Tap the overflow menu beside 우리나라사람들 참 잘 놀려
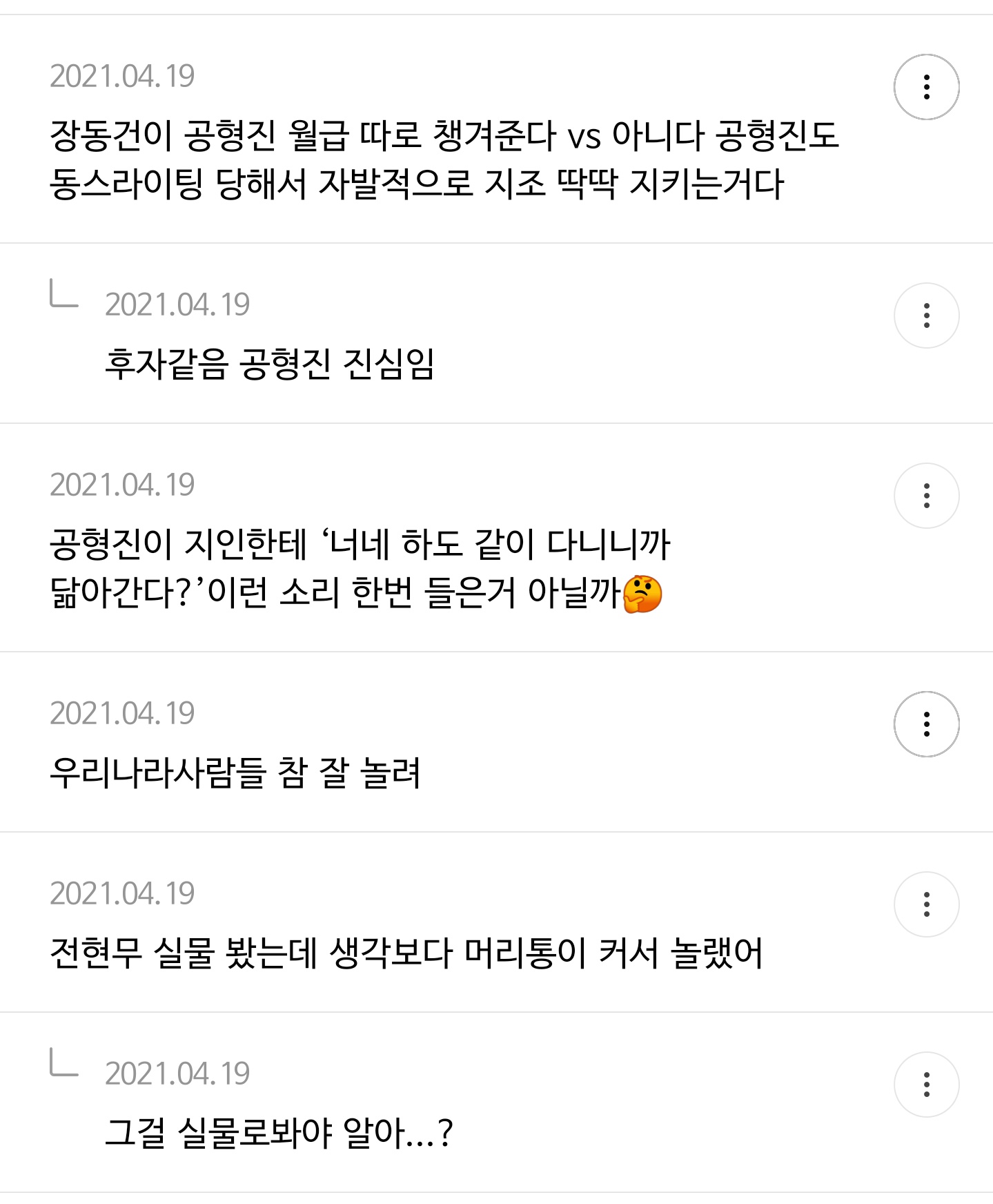Screen dimensions: 993x1204 coord(926,724)
